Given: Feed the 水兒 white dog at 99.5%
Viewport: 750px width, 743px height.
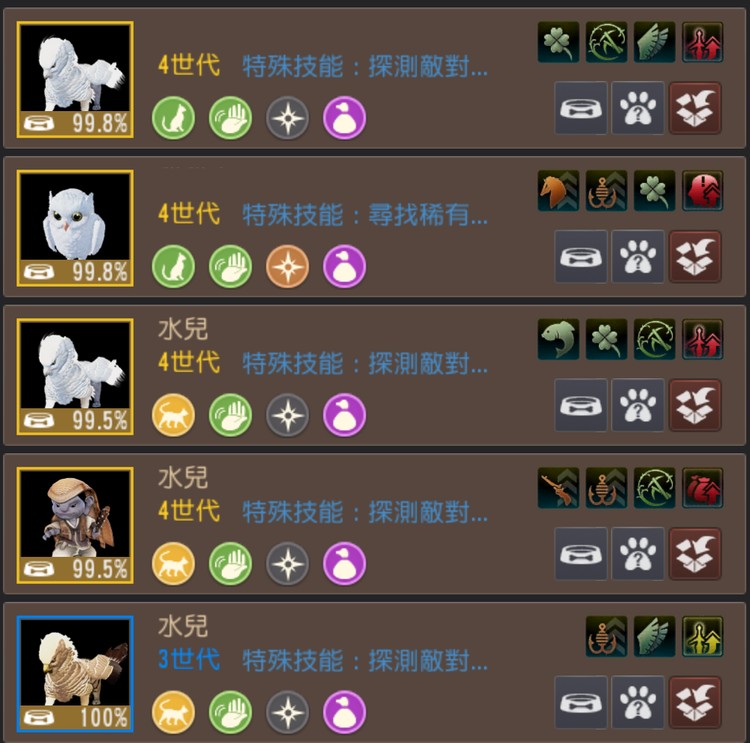Looking at the screenshot, I should click(x=581, y=406).
